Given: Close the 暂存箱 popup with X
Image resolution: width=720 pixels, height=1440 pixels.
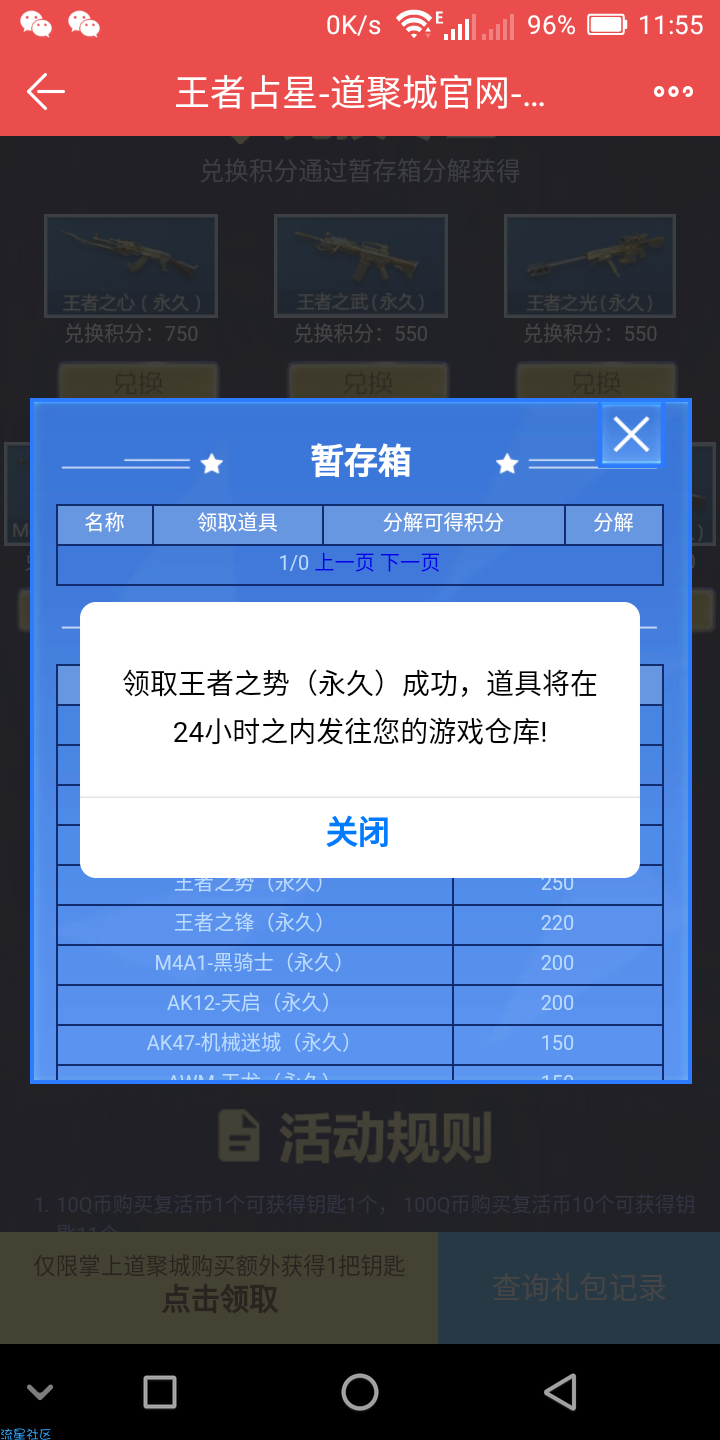Looking at the screenshot, I should click(x=631, y=435).
